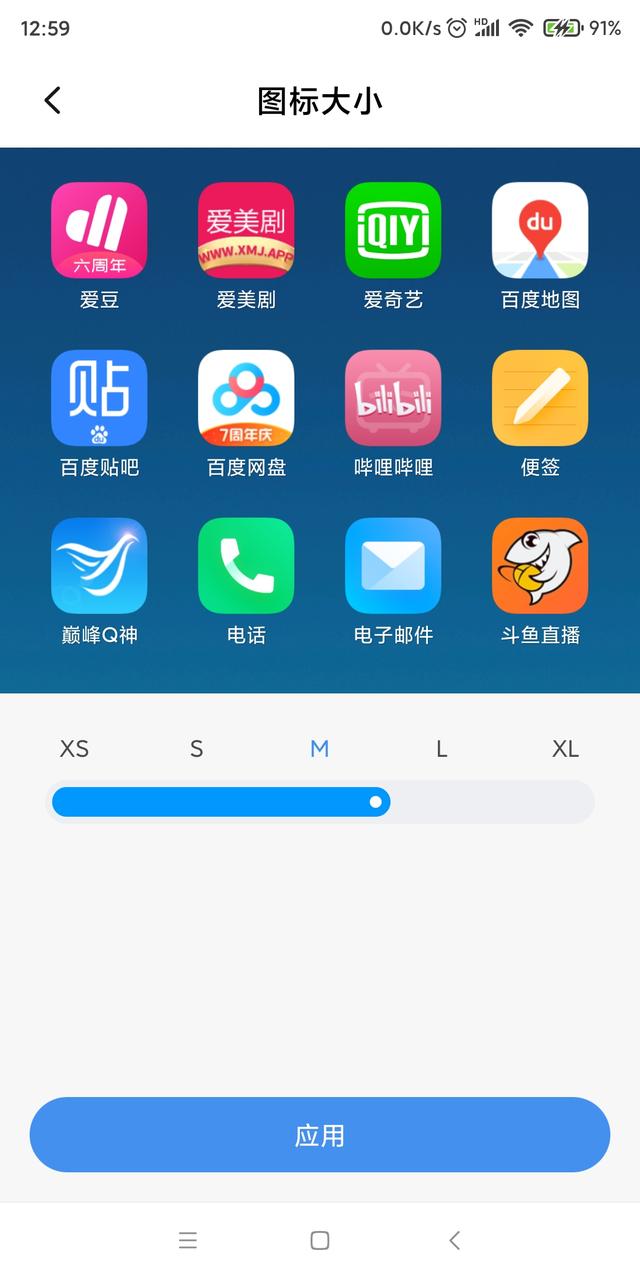Tap the blue icon size slider handle
The height and width of the screenshot is (1279, 640).
click(375, 802)
